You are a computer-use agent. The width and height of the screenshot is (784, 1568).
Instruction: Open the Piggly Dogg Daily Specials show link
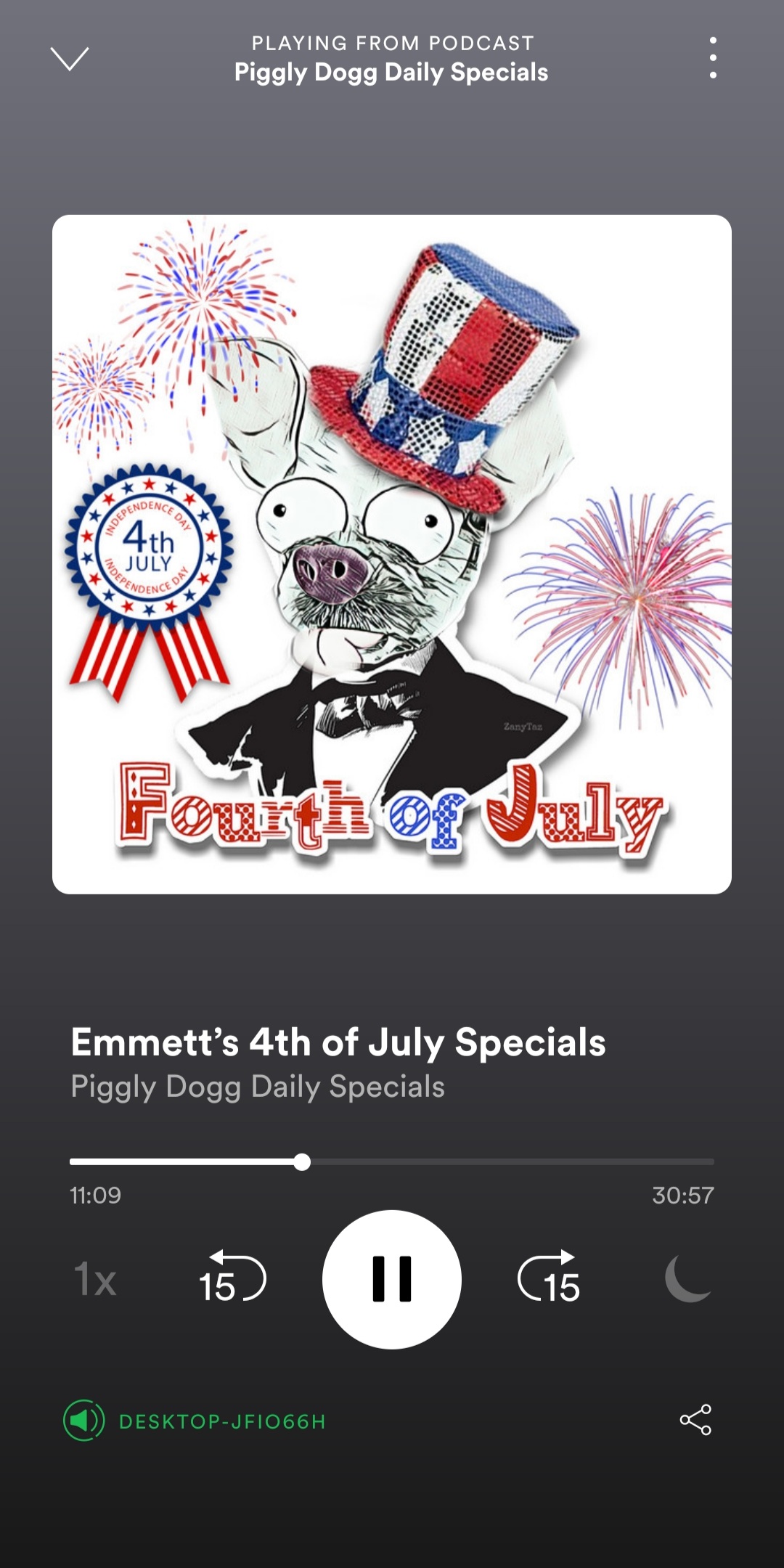tap(258, 1087)
